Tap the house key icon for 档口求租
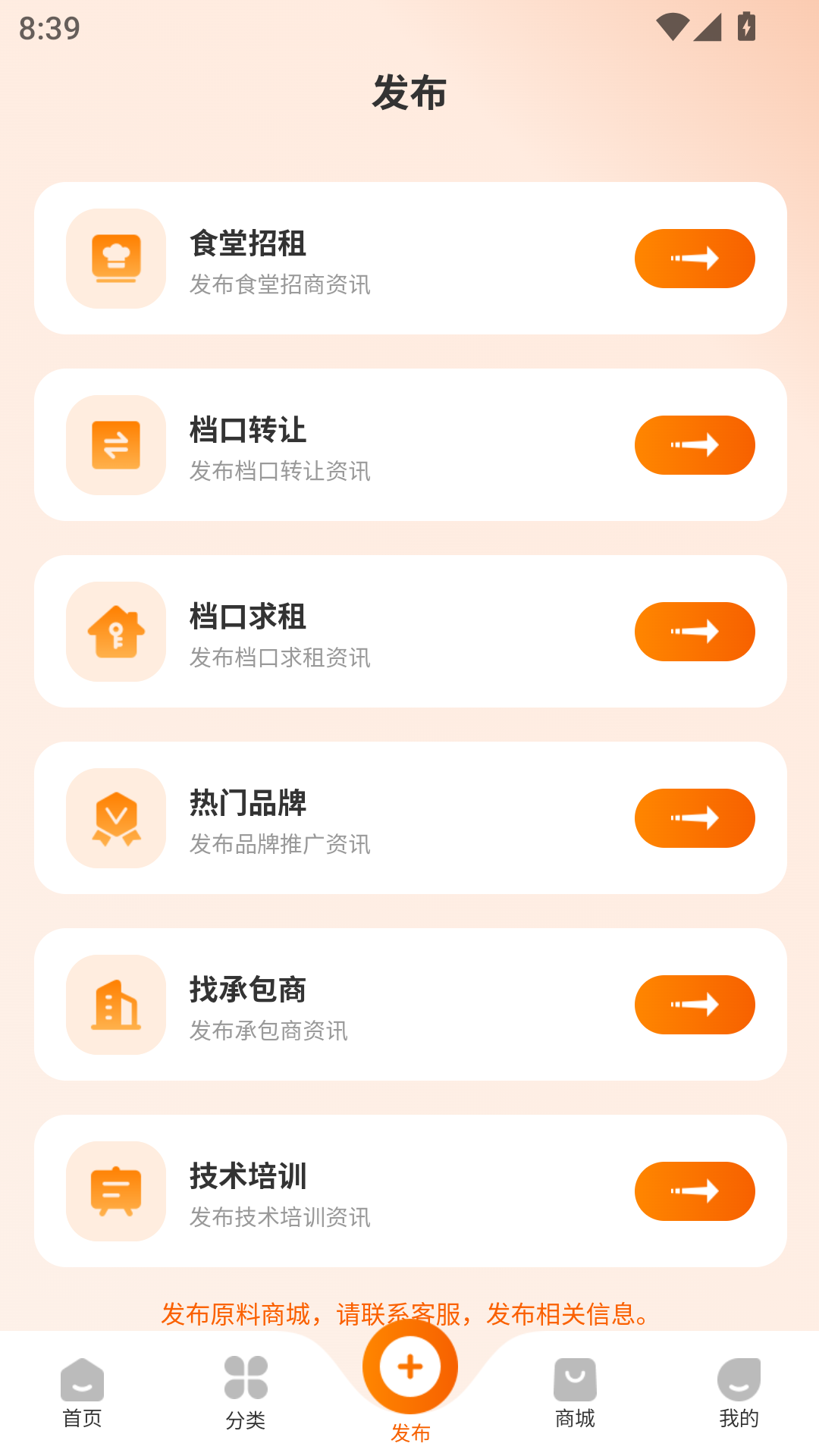 pyautogui.click(x=115, y=631)
